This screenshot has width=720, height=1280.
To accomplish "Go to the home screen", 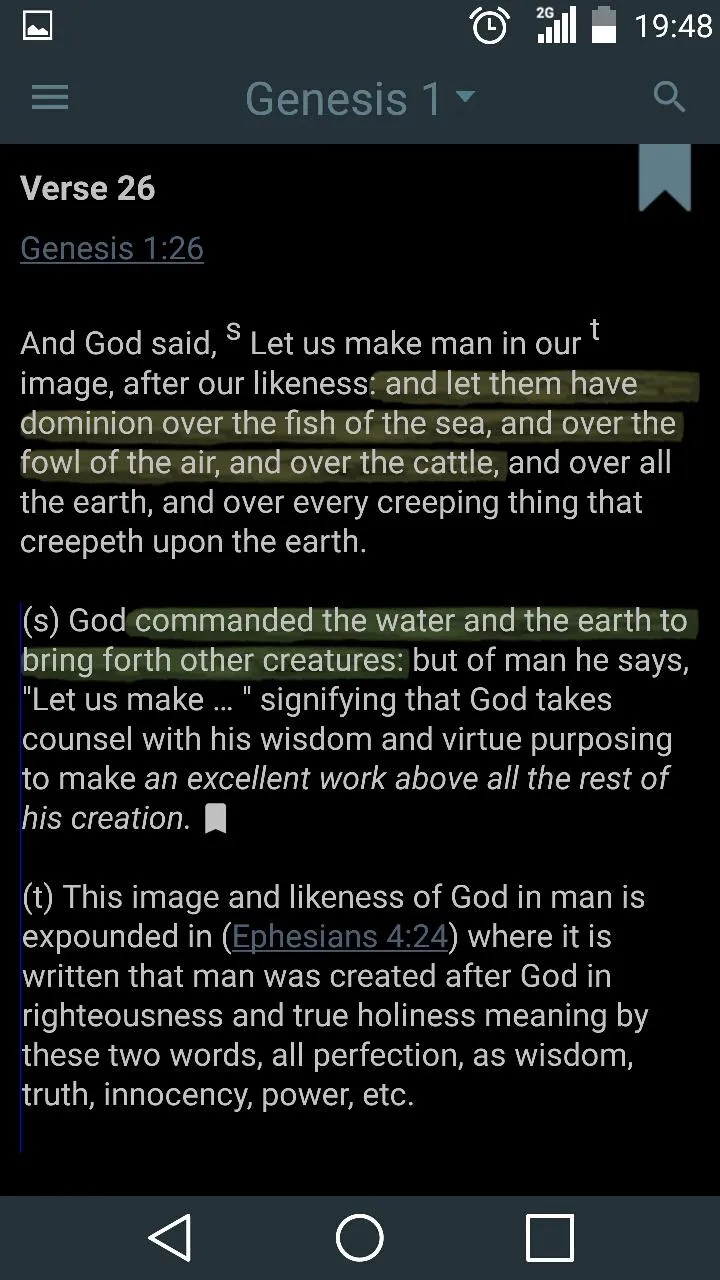I will (x=360, y=1238).
